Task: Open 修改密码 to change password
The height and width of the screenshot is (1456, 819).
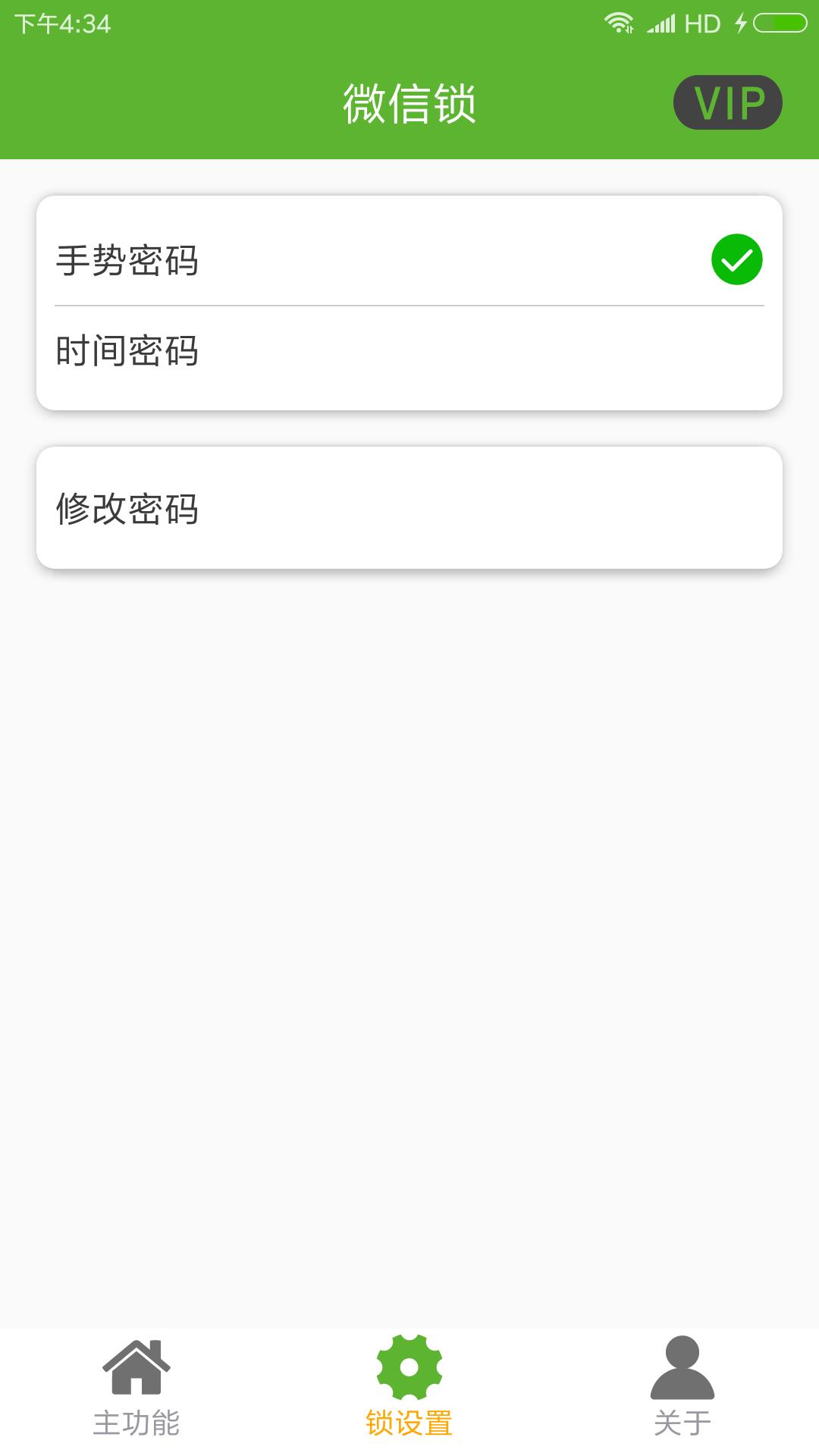Action: click(409, 508)
